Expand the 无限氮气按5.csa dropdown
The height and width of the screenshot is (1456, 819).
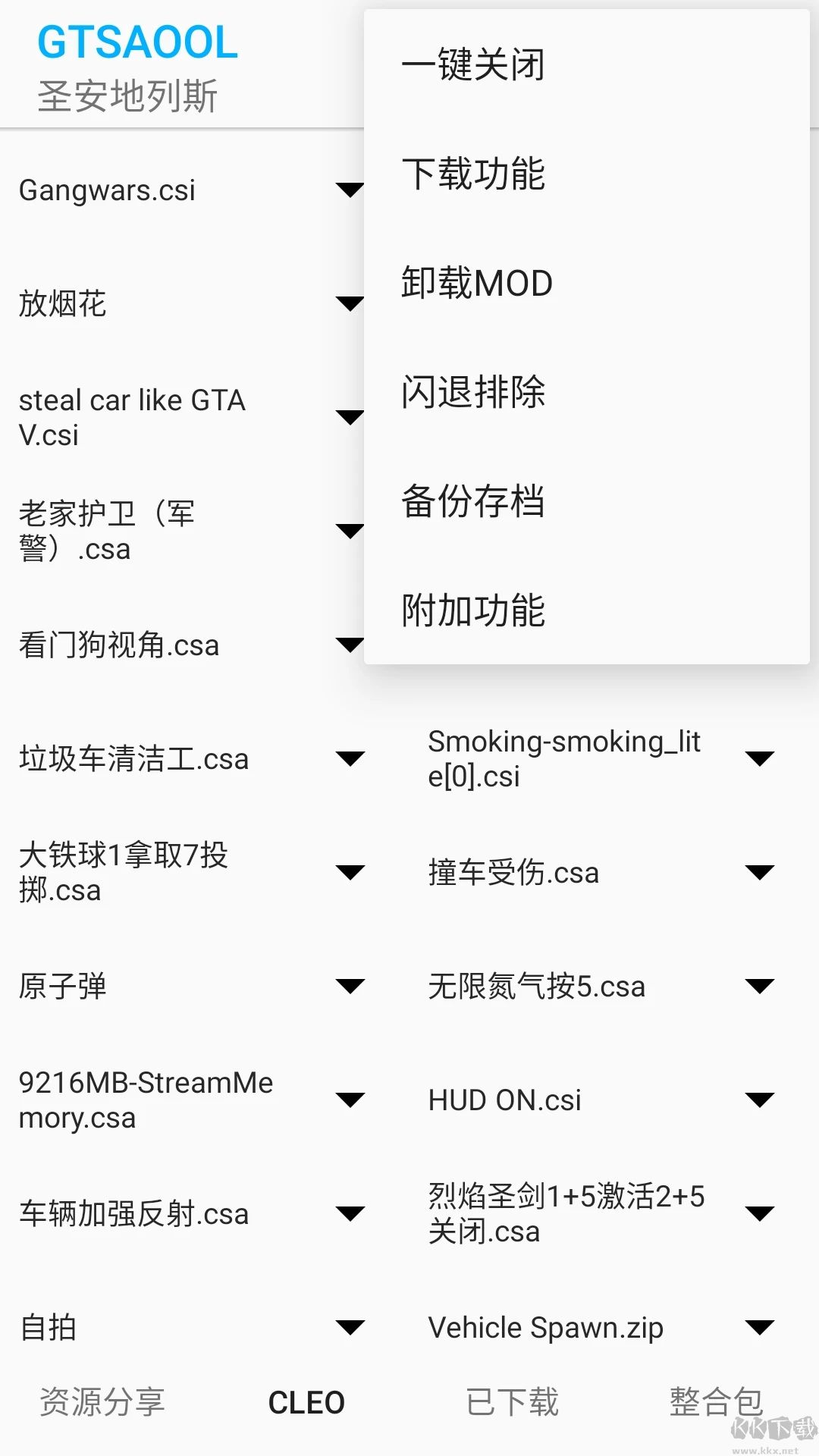click(x=759, y=986)
